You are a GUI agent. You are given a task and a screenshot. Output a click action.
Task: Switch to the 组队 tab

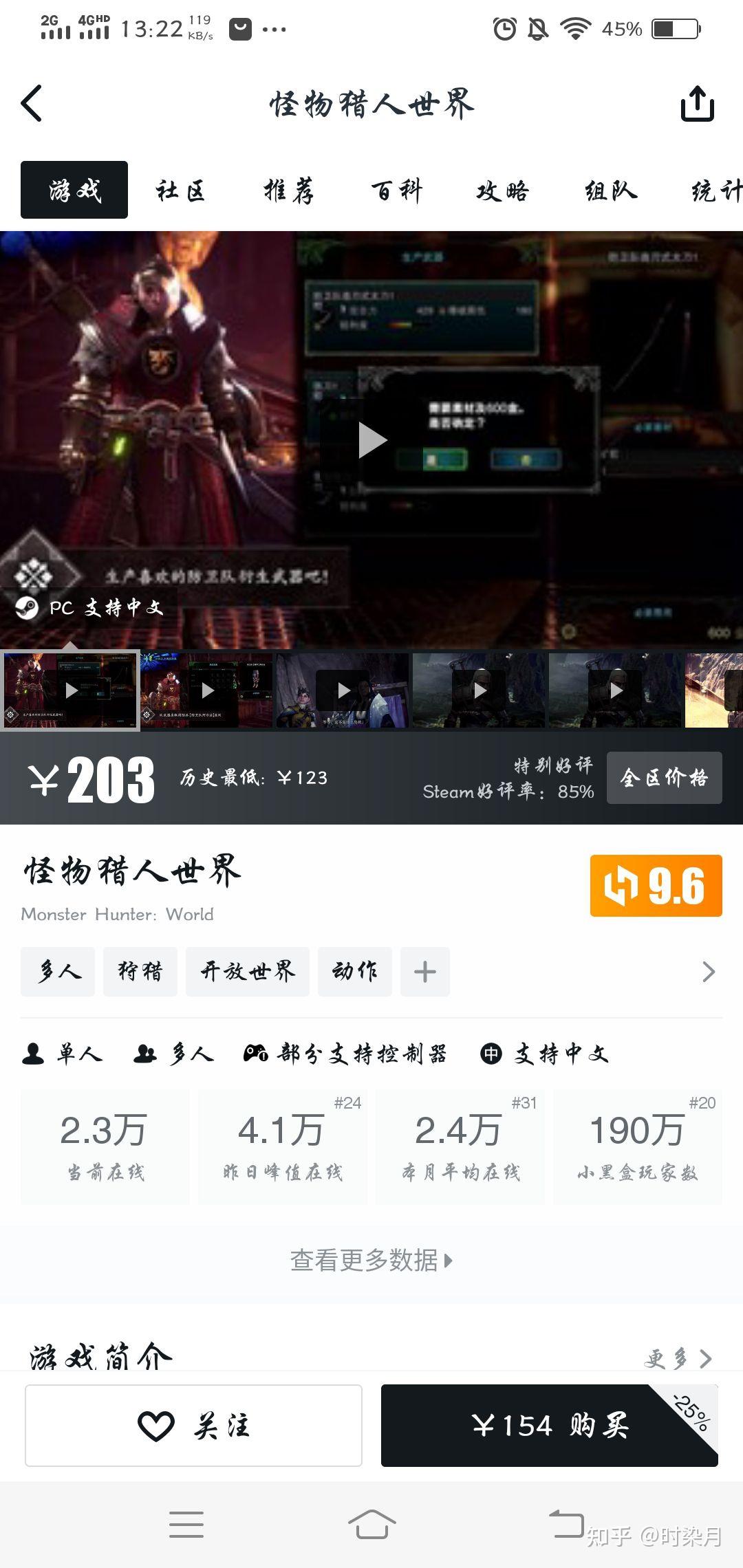coord(611,190)
